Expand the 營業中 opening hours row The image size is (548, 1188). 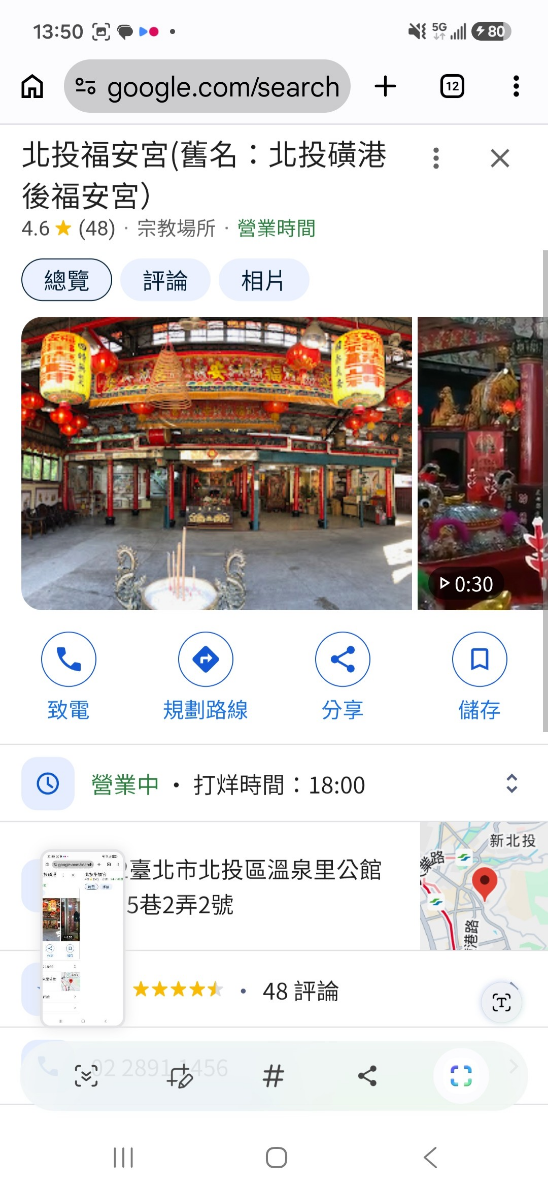coord(274,784)
